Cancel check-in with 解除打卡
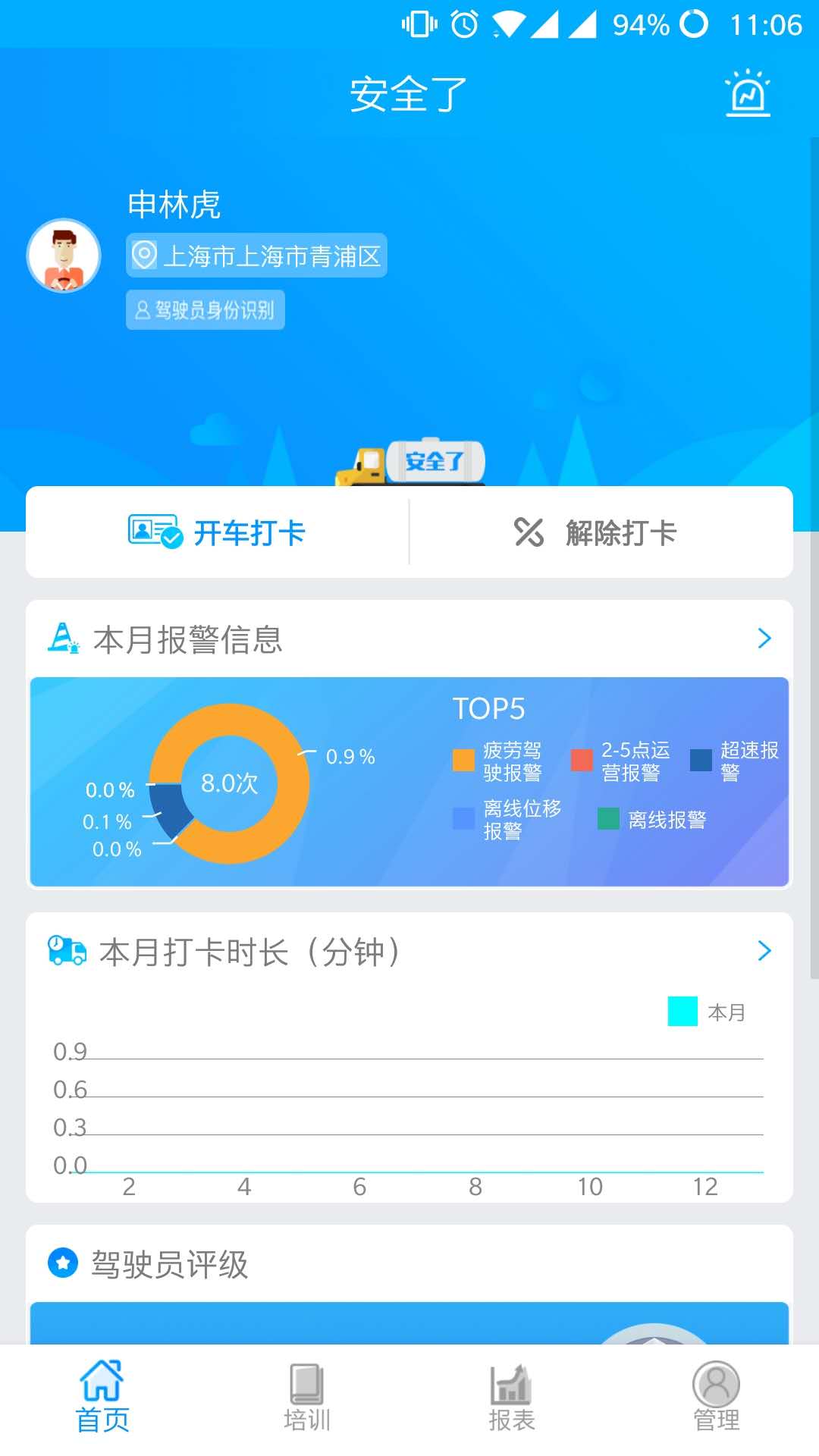Viewport: 819px width, 1456px height. [596, 532]
